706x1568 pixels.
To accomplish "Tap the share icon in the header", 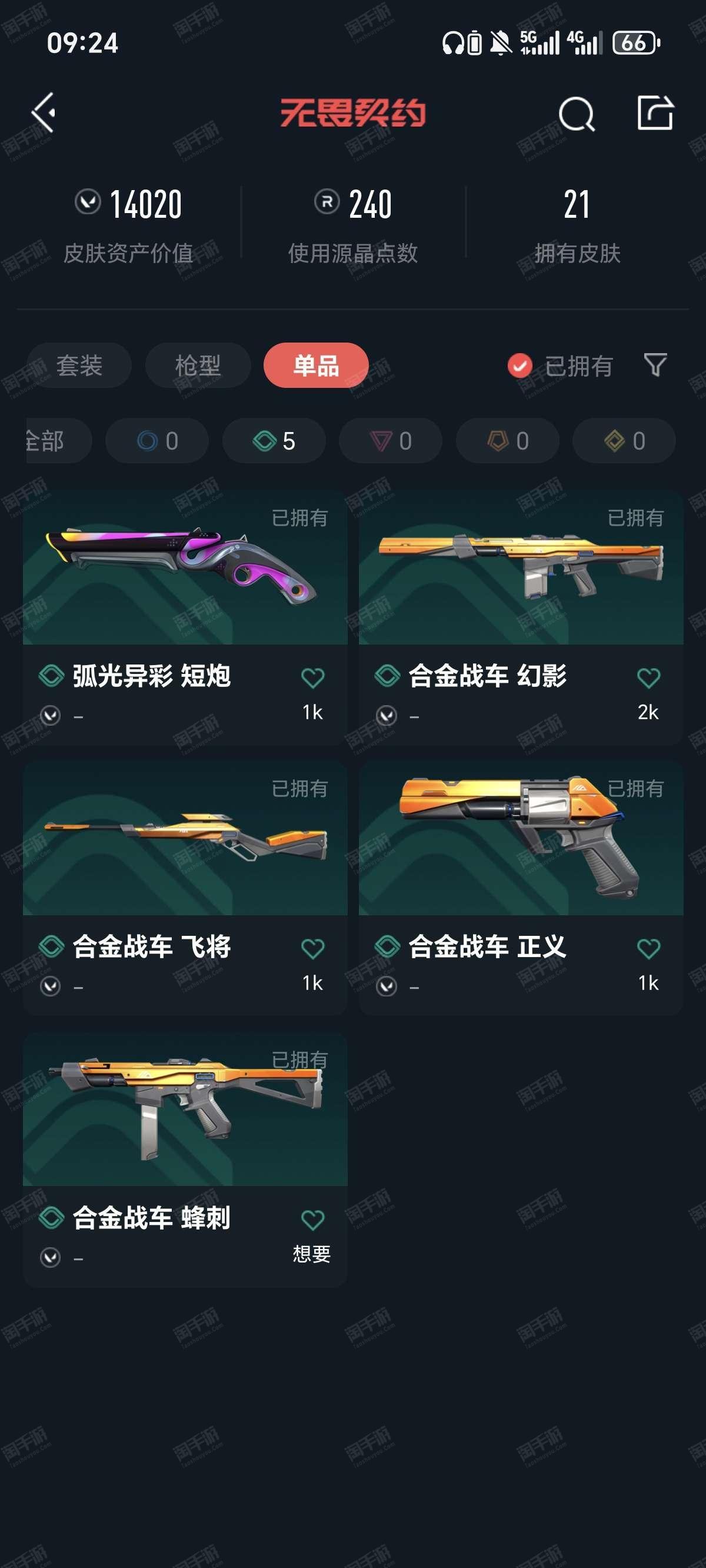I will click(x=655, y=112).
